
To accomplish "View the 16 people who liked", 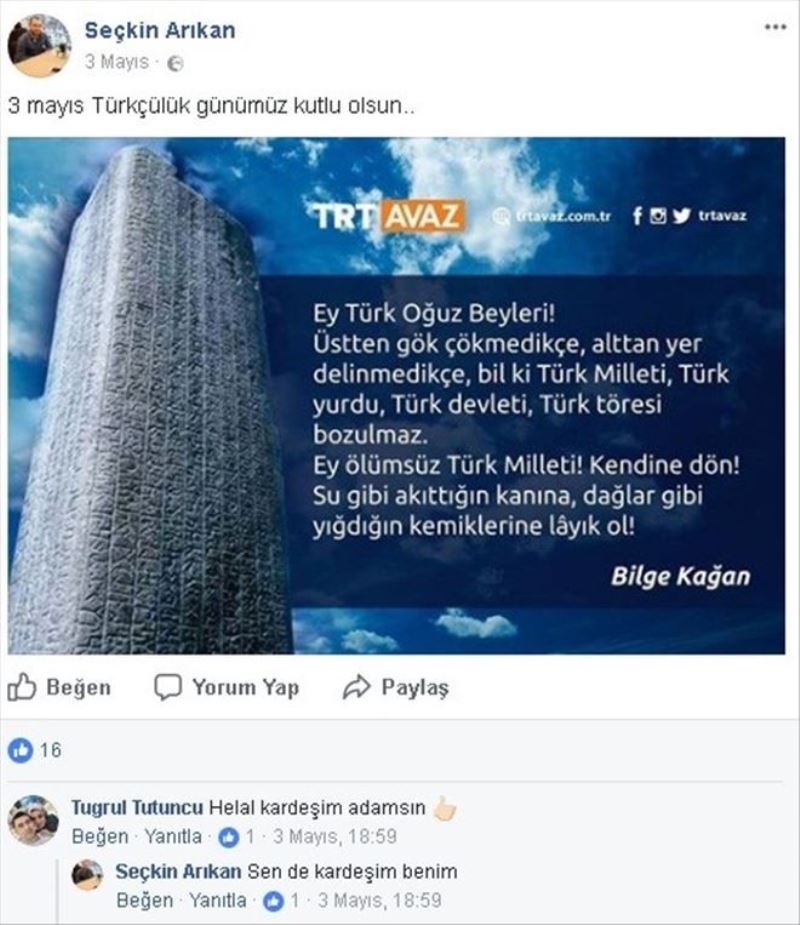I will click(36, 750).
